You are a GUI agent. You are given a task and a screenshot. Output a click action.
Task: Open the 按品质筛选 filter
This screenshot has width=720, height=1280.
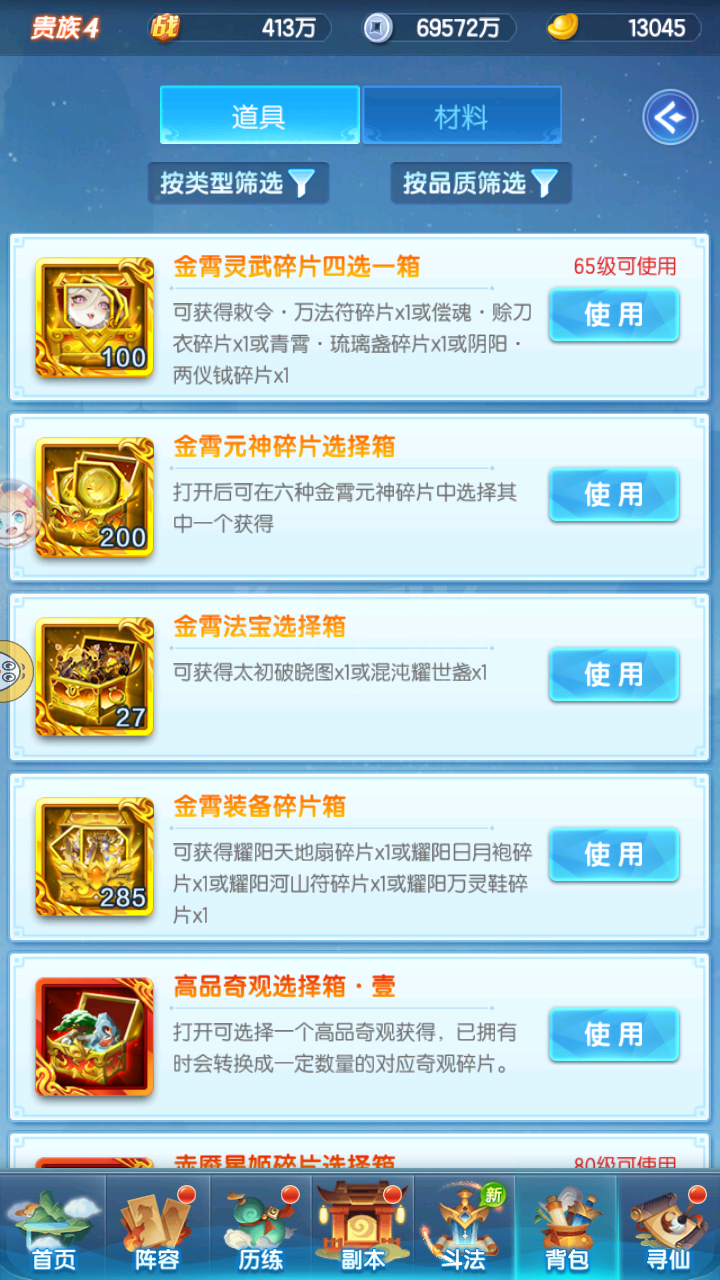(481, 183)
